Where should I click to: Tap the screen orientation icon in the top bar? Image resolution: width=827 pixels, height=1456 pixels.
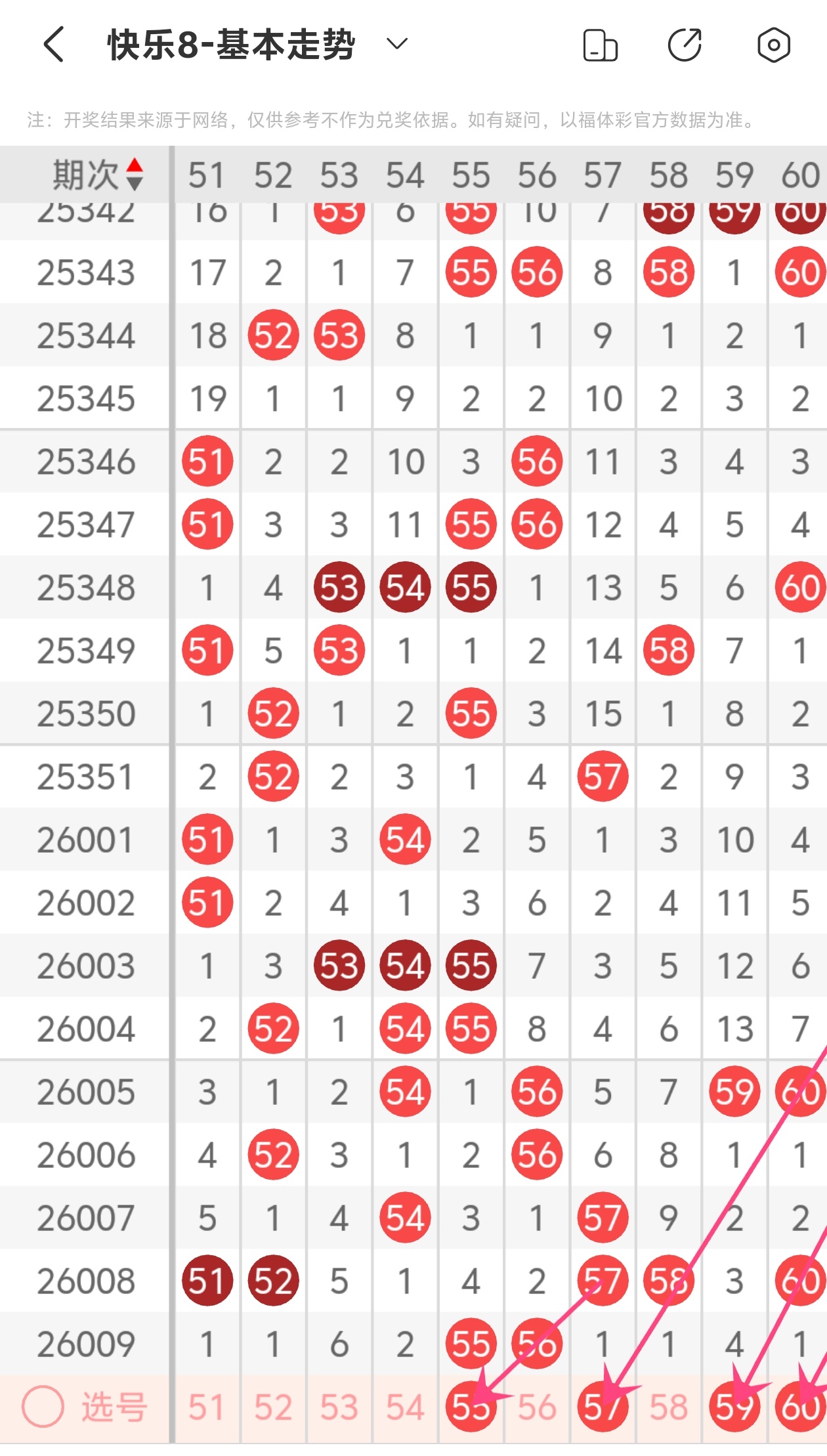[x=600, y=45]
